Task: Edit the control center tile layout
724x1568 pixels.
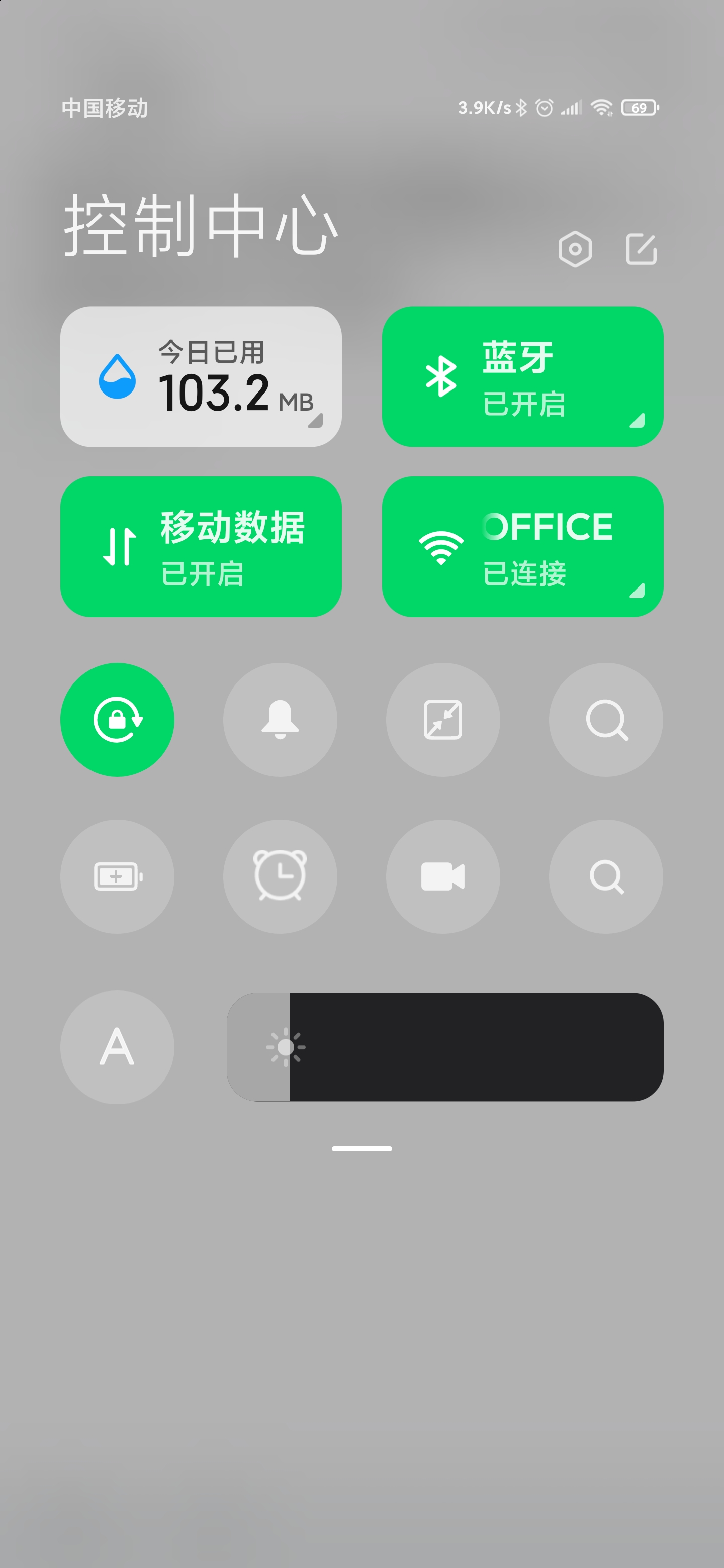Action: [x=641, y=249]
